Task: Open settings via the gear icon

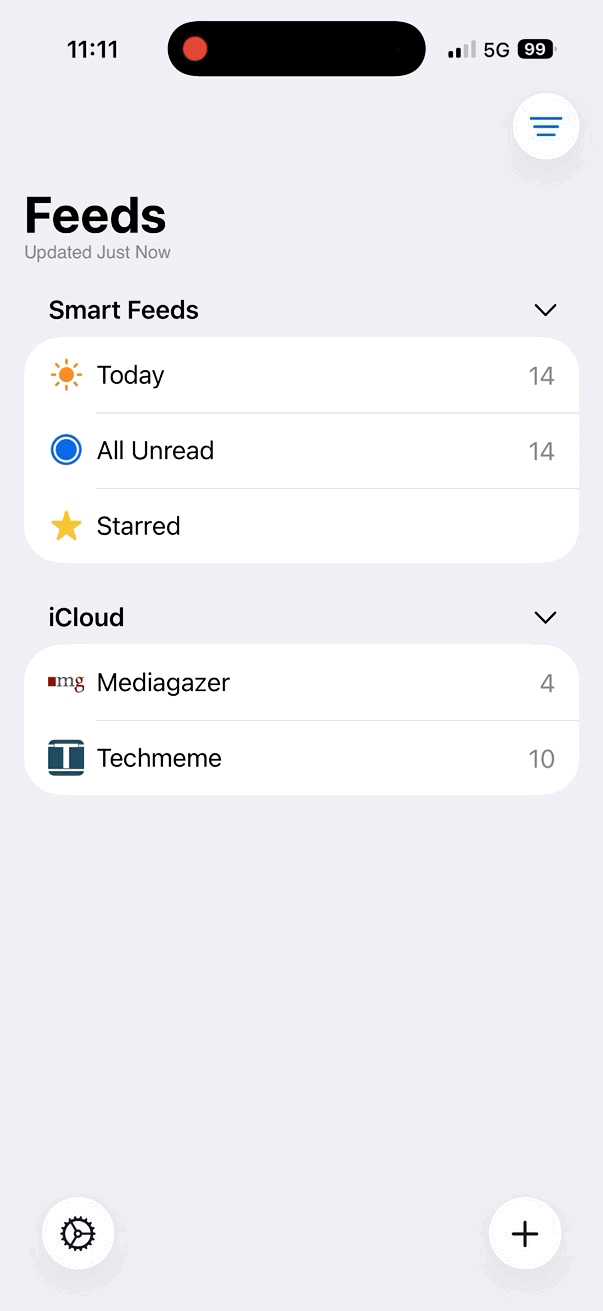Action: click(78, 1234)
